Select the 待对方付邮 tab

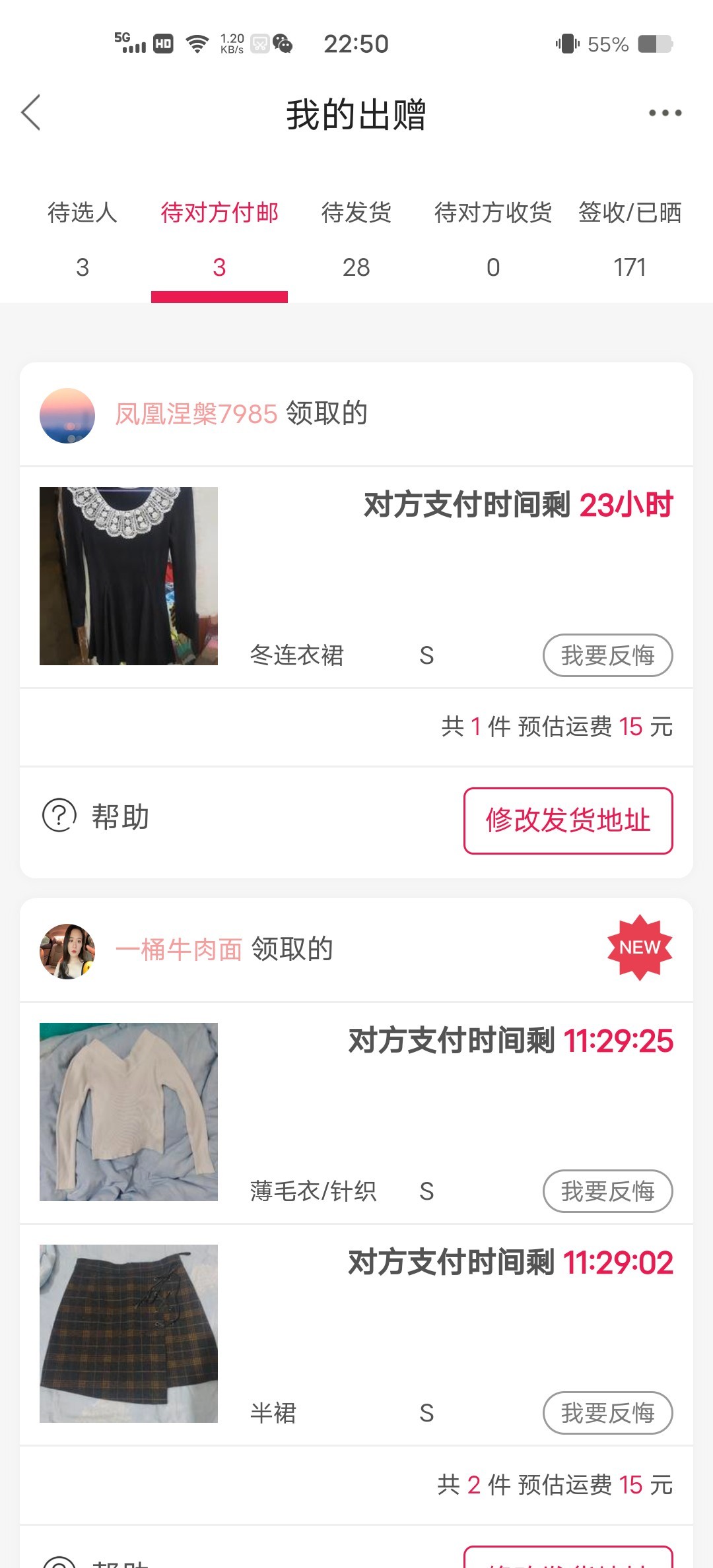click(x=219, y=238)
